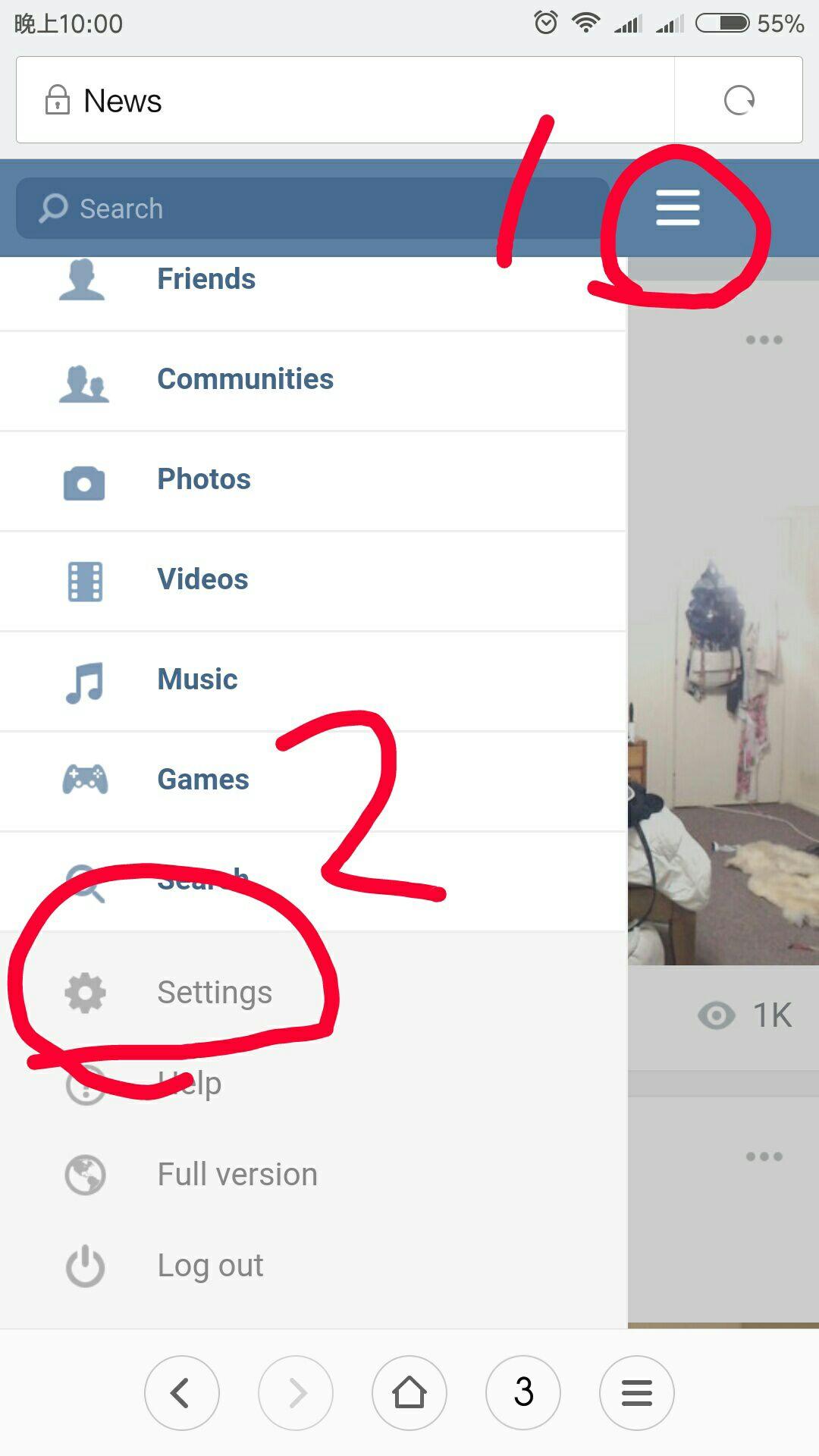The image size is (819, 1456).
Task: Go back with the browser back arrow
Action: 181,1393
